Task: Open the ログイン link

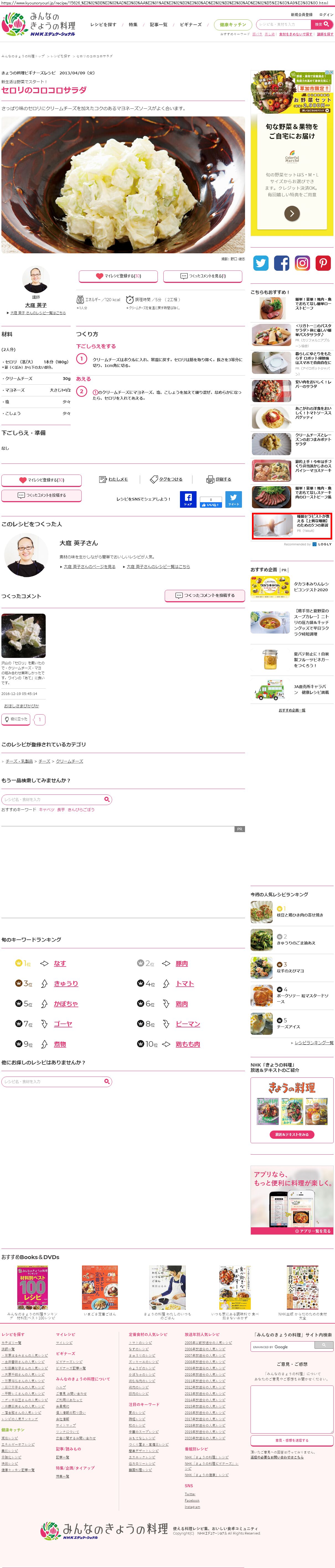Action: 326,15
